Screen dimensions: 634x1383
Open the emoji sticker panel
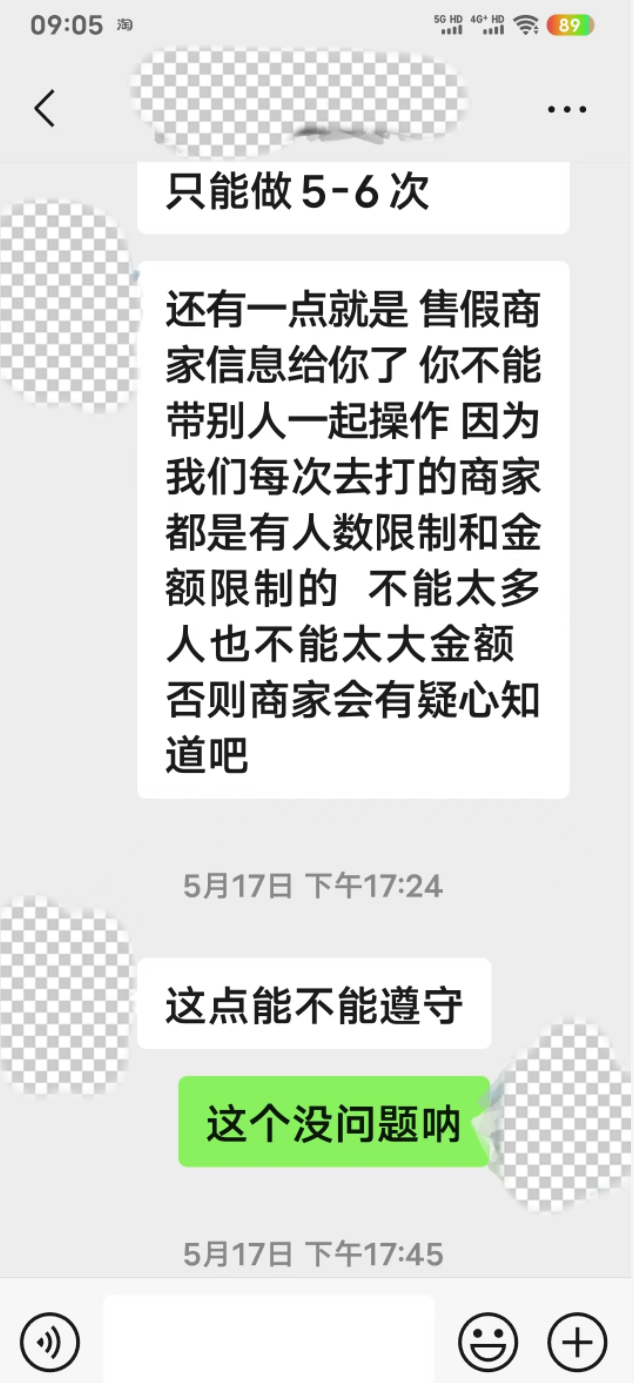[488, 1341]
